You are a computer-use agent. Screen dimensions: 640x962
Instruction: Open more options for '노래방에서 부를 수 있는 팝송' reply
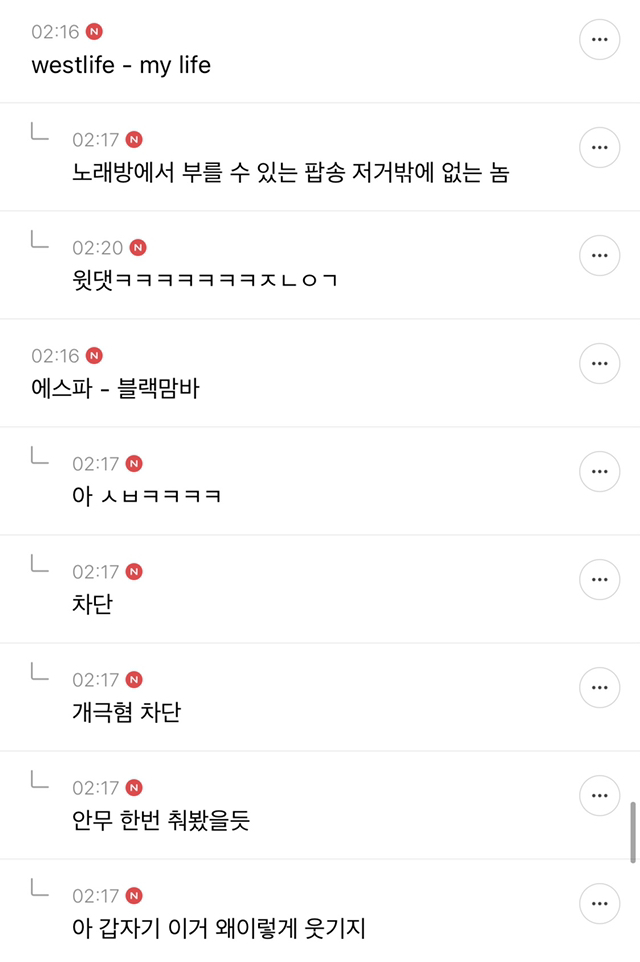[x=600, y=147]
